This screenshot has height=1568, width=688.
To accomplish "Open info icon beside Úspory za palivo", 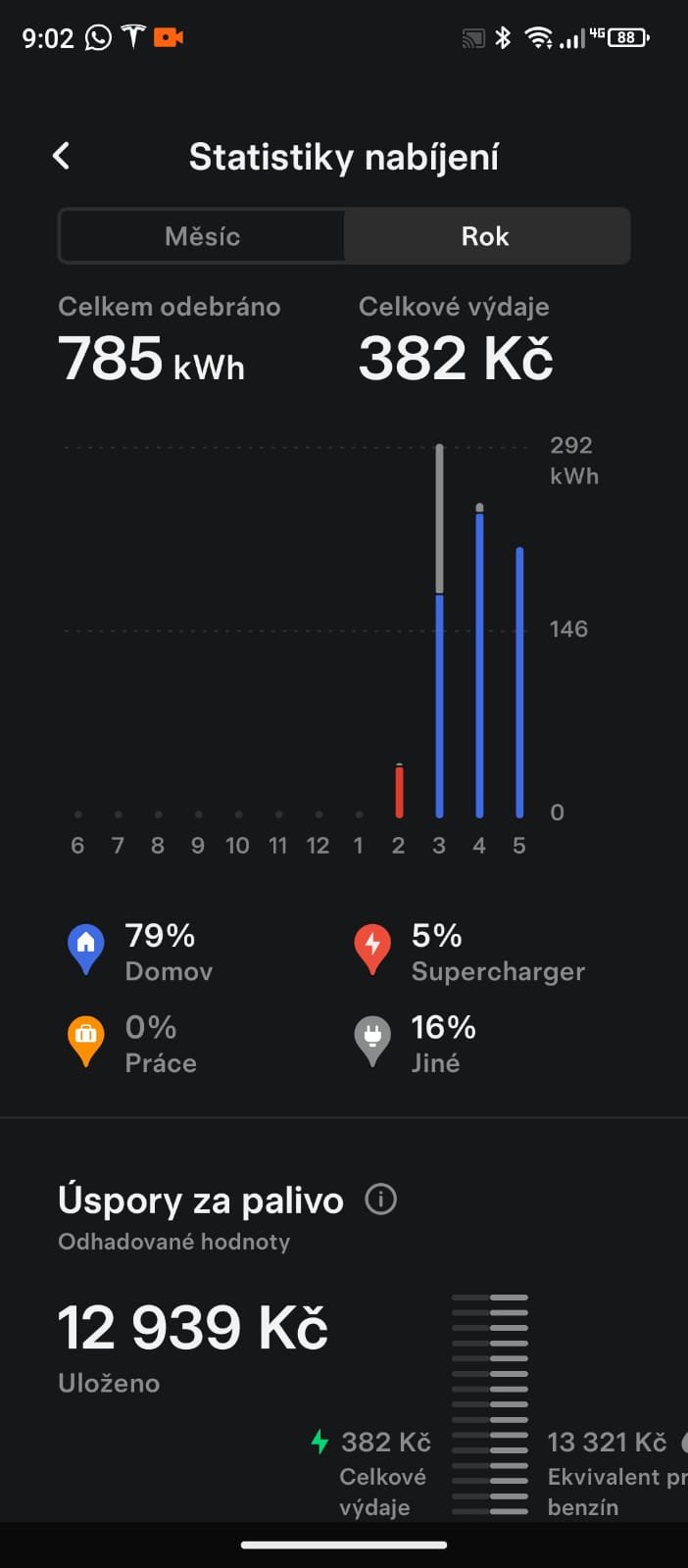I will coord(381,1199).
